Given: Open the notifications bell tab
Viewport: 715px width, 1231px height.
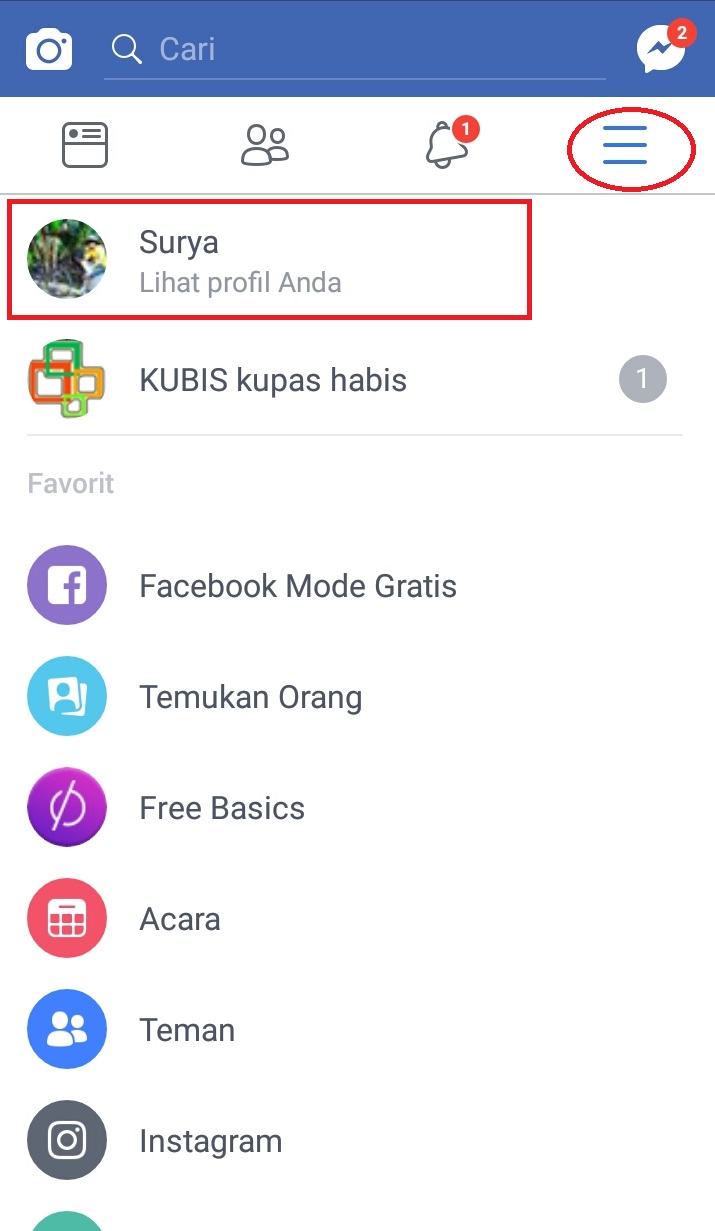Looking at the screenshot, I should pyautogui.click(x=447, y=146).
